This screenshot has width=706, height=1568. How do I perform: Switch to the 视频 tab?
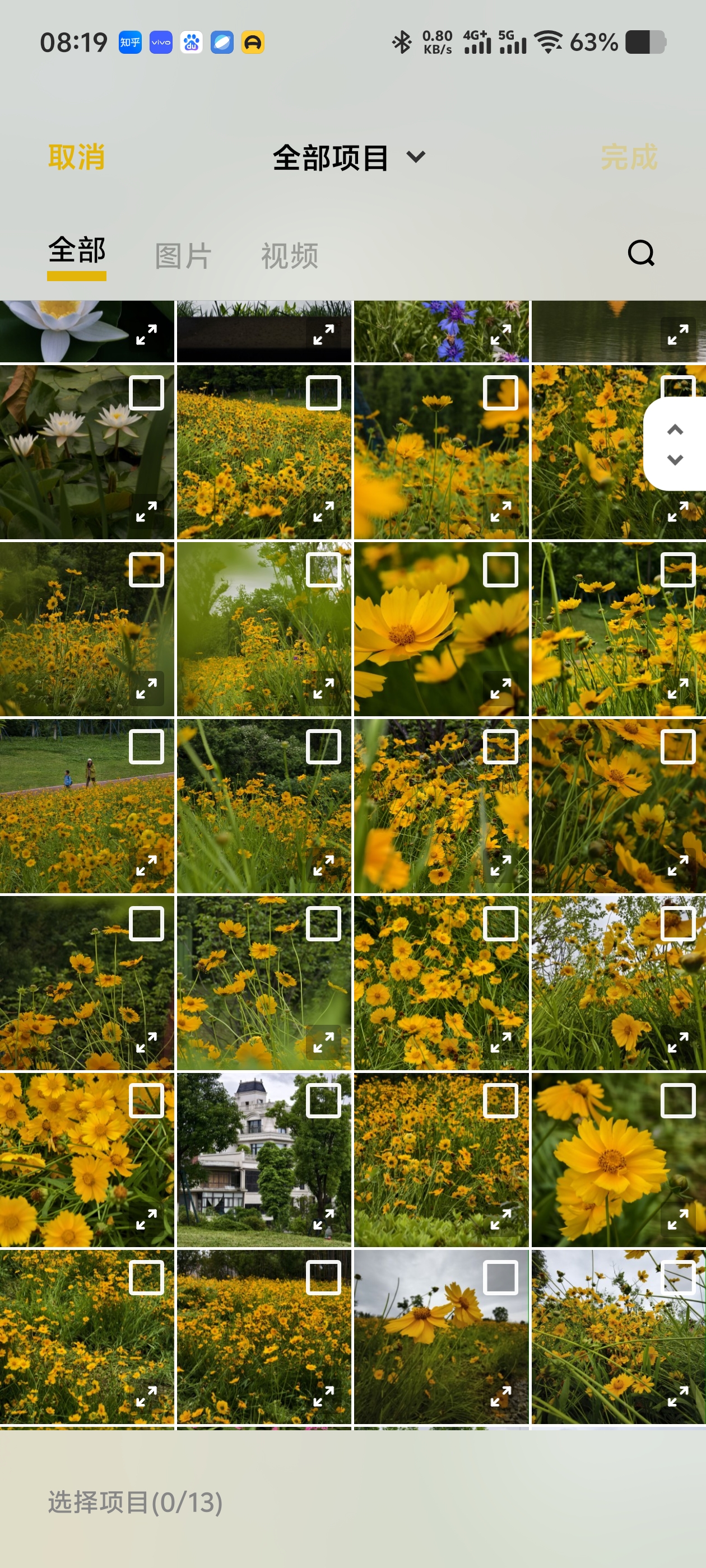(x=289, y=255)
